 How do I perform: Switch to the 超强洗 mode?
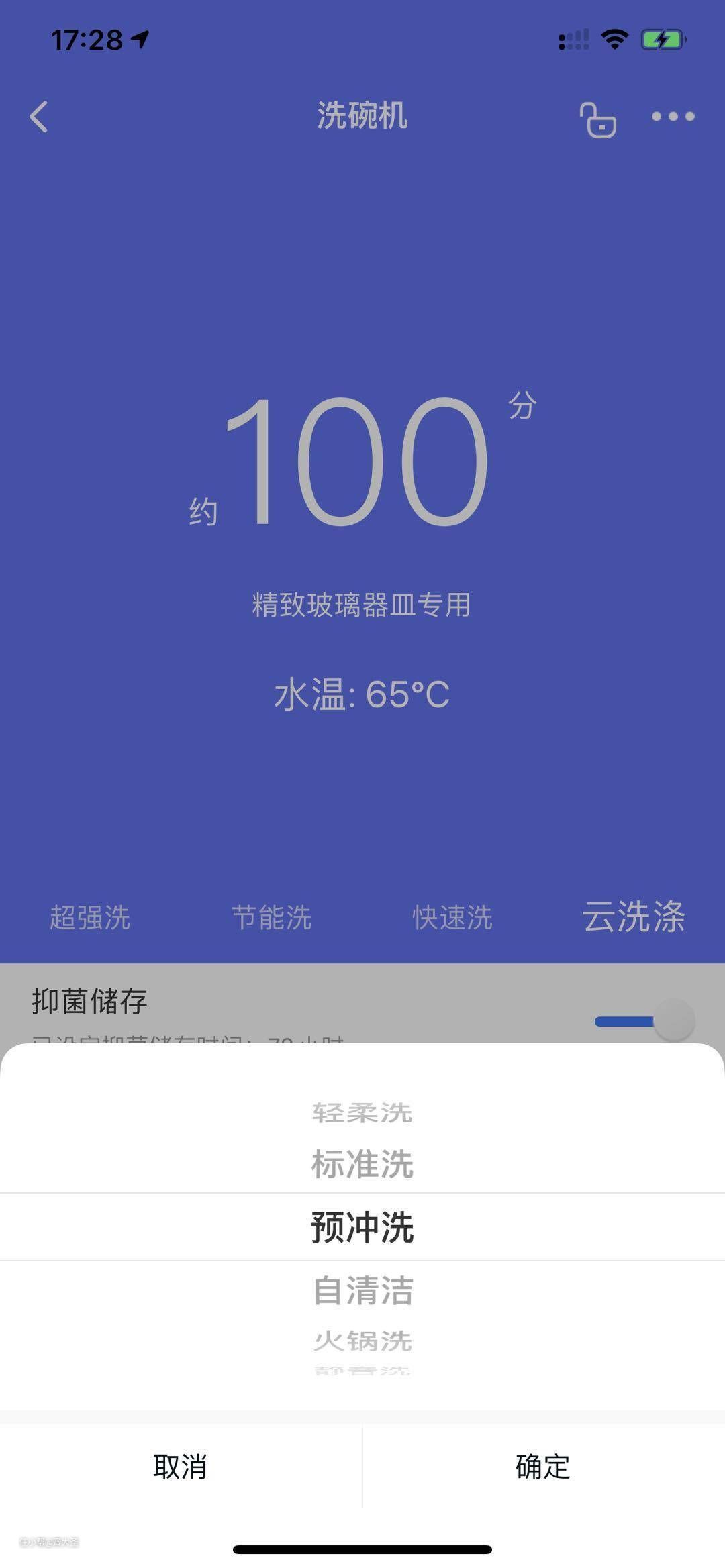(x=90, y=917)
